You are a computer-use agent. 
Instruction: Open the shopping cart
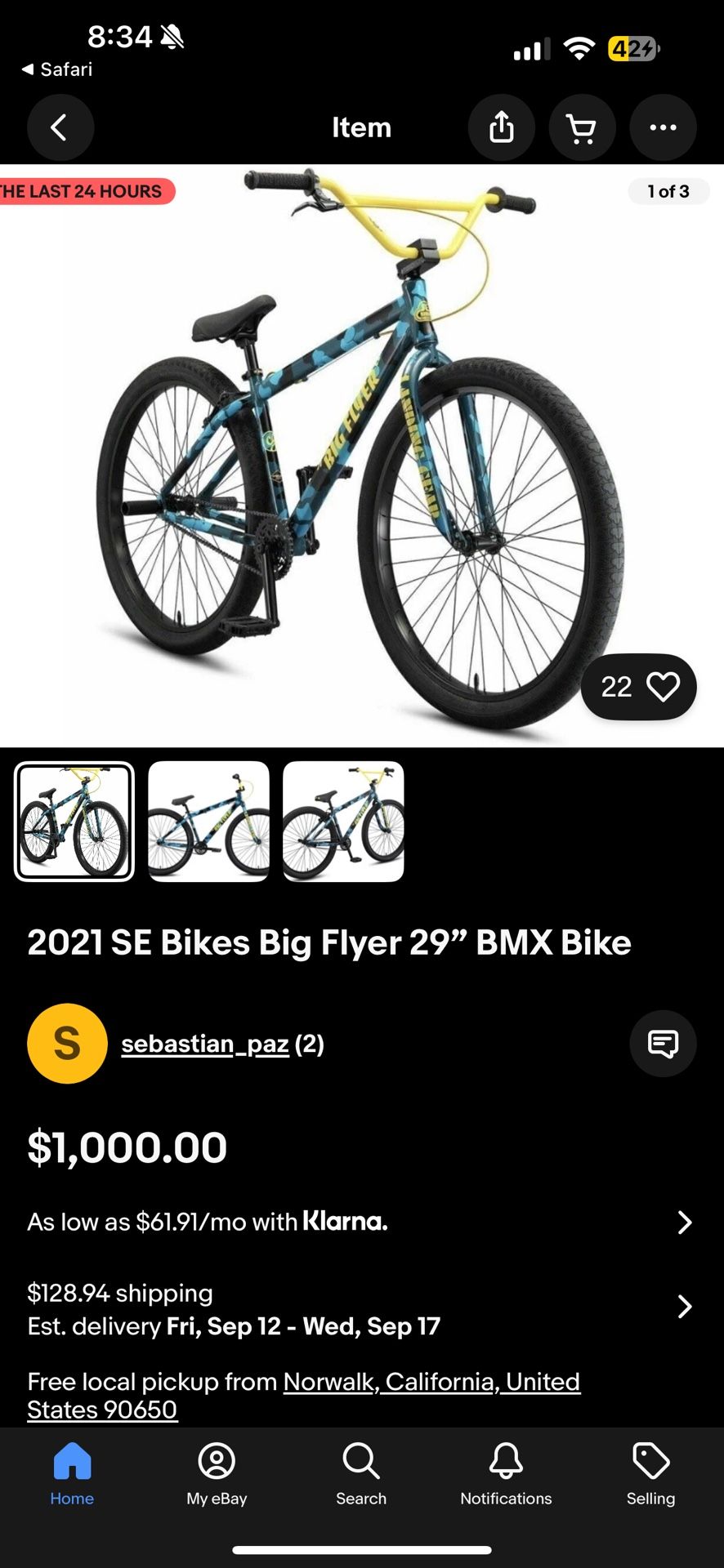[x=581, y=127]
